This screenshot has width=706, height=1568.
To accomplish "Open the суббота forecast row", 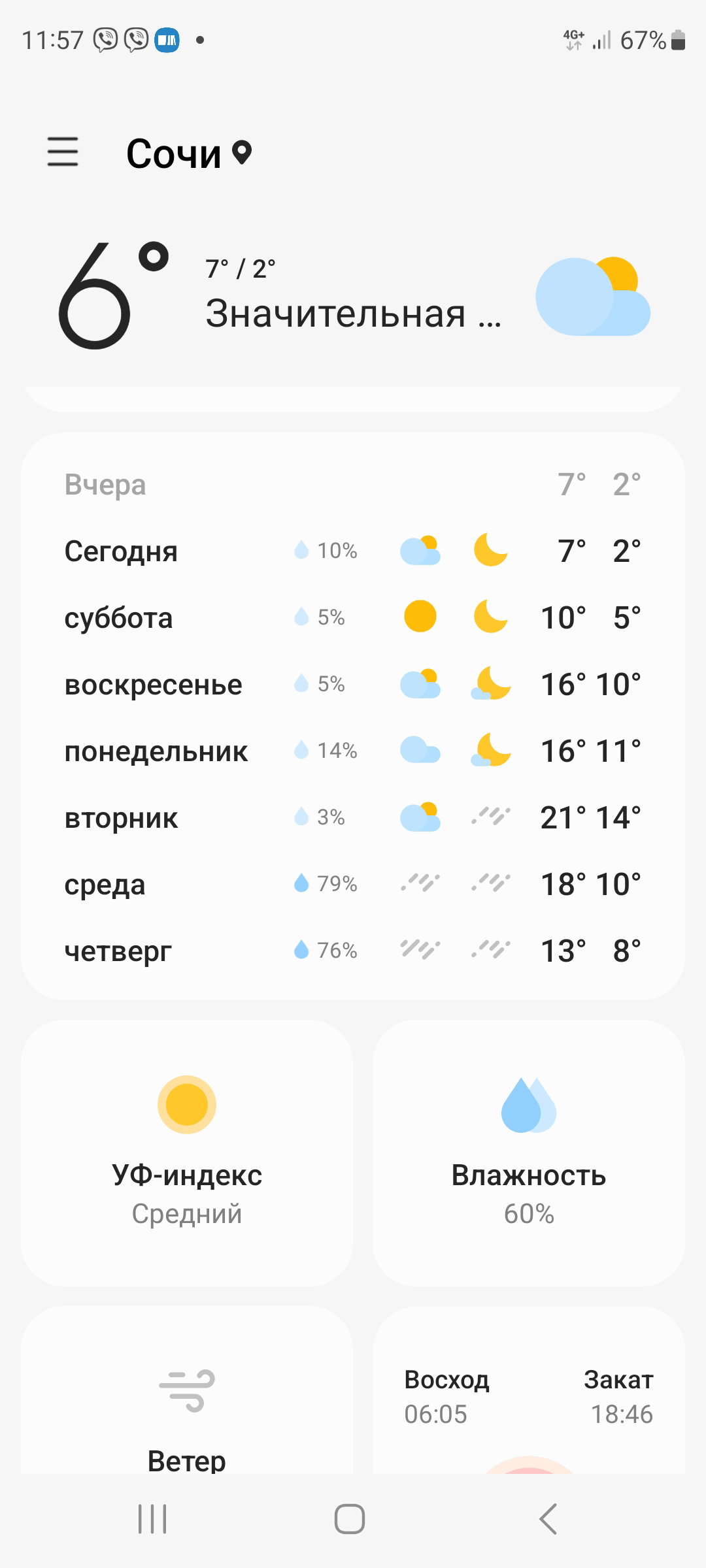I will (353, 617).
